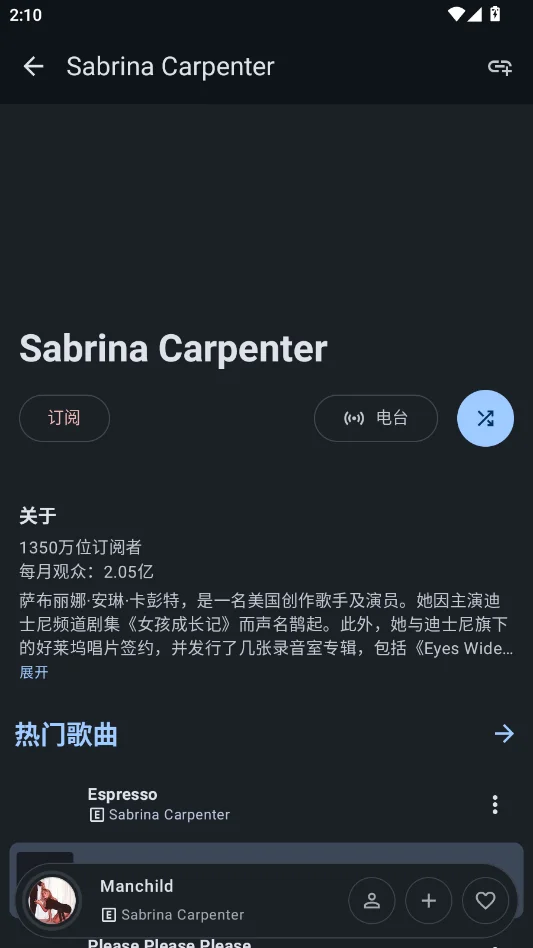Image resolution: width=533 pixels, height=948 pixels.
Task: Open the overflow menu for Espresso
Action: (495, 805)
